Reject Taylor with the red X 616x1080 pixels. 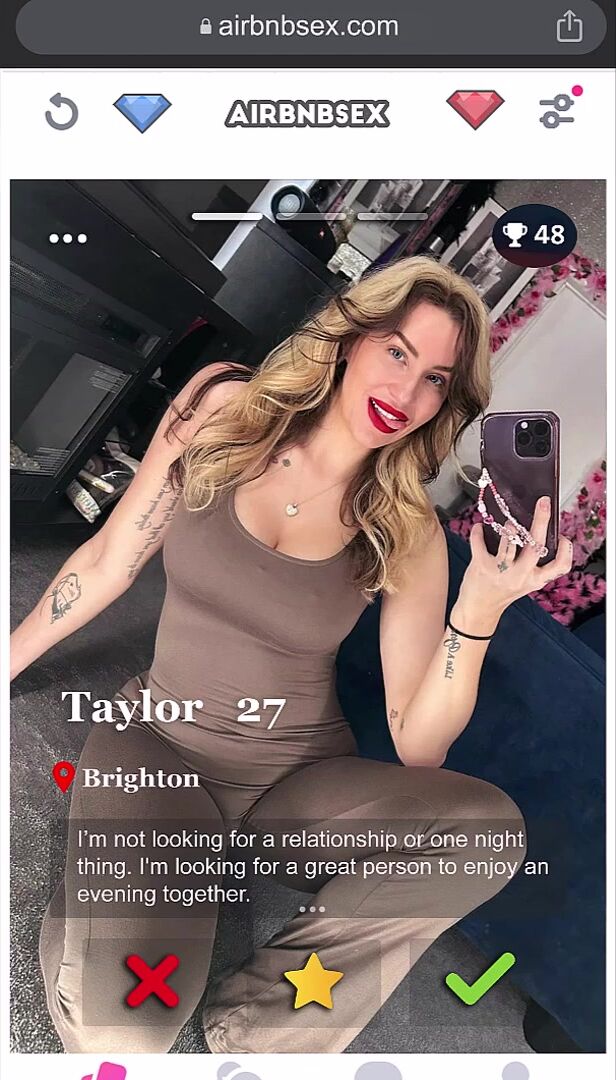[x=152, y=980]
